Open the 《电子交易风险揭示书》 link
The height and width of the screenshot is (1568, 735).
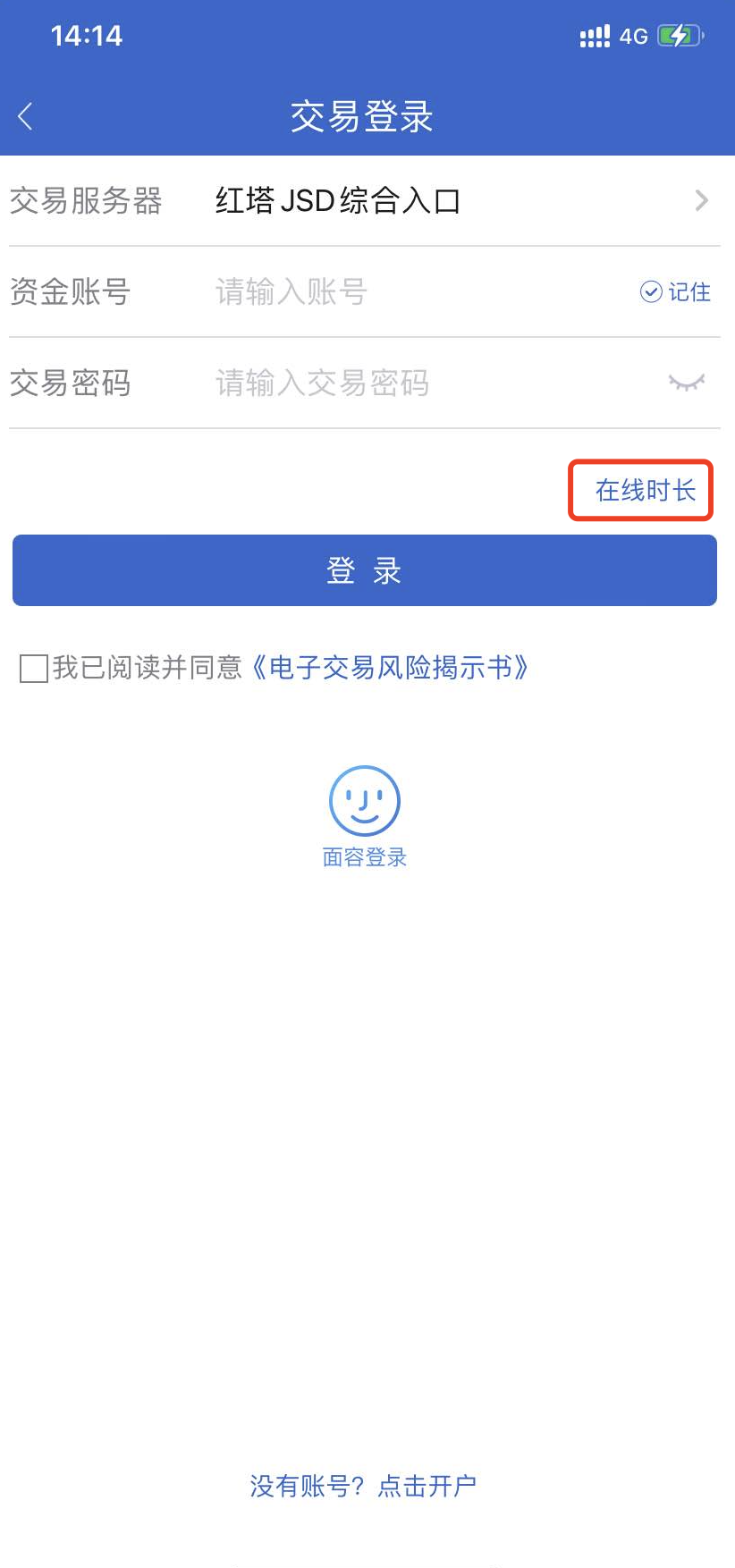tap(390, 668)
